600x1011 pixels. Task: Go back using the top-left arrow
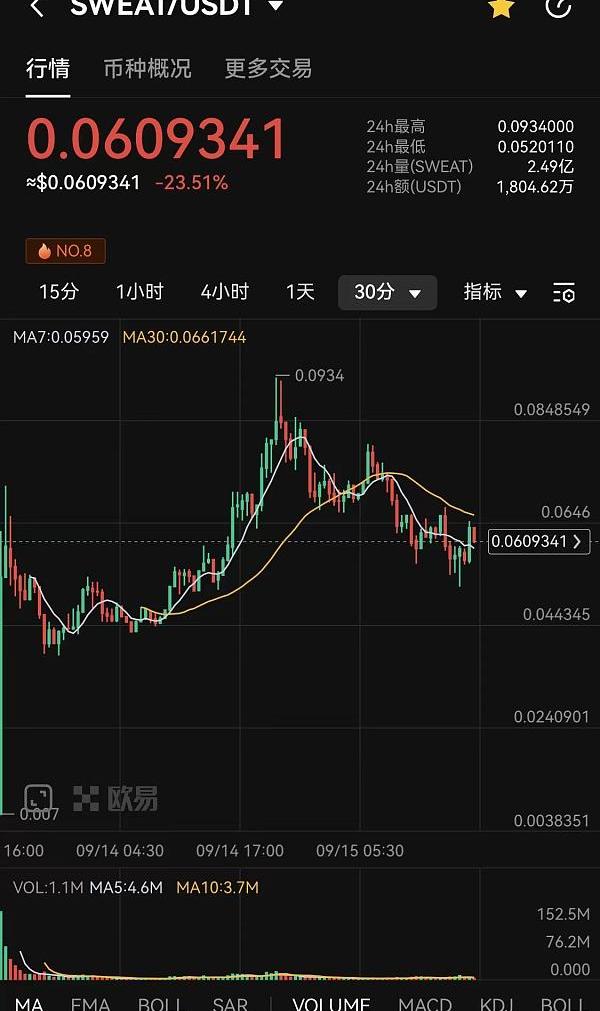click(x=37, y=8)
